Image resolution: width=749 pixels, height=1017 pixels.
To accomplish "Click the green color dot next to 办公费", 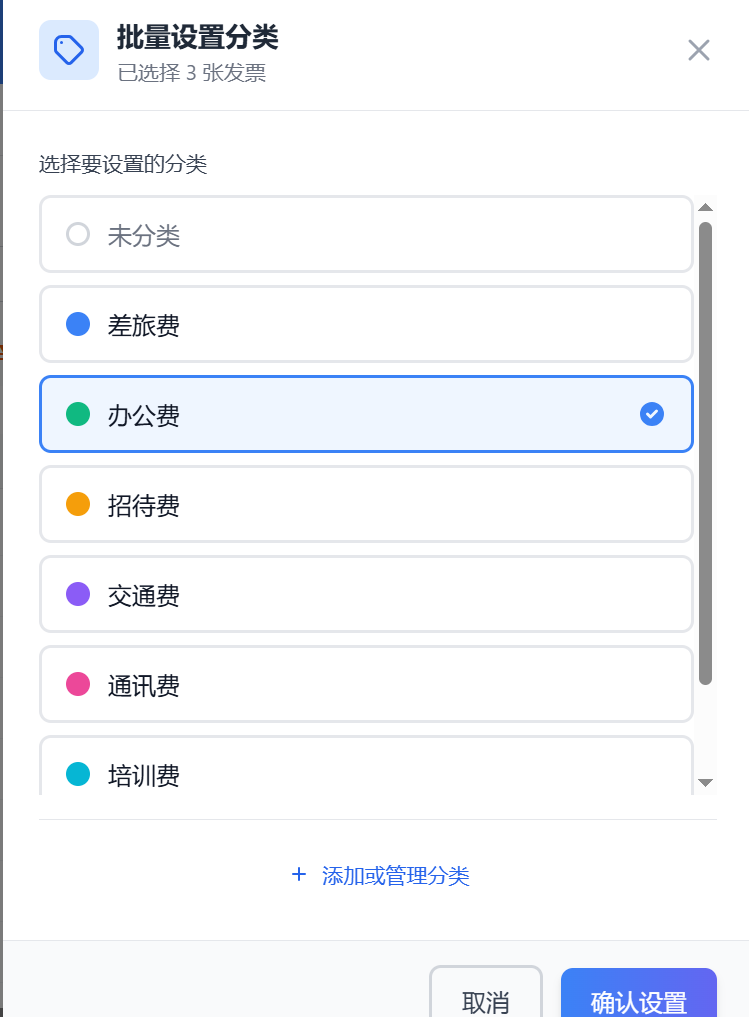I will pos(77,414).
